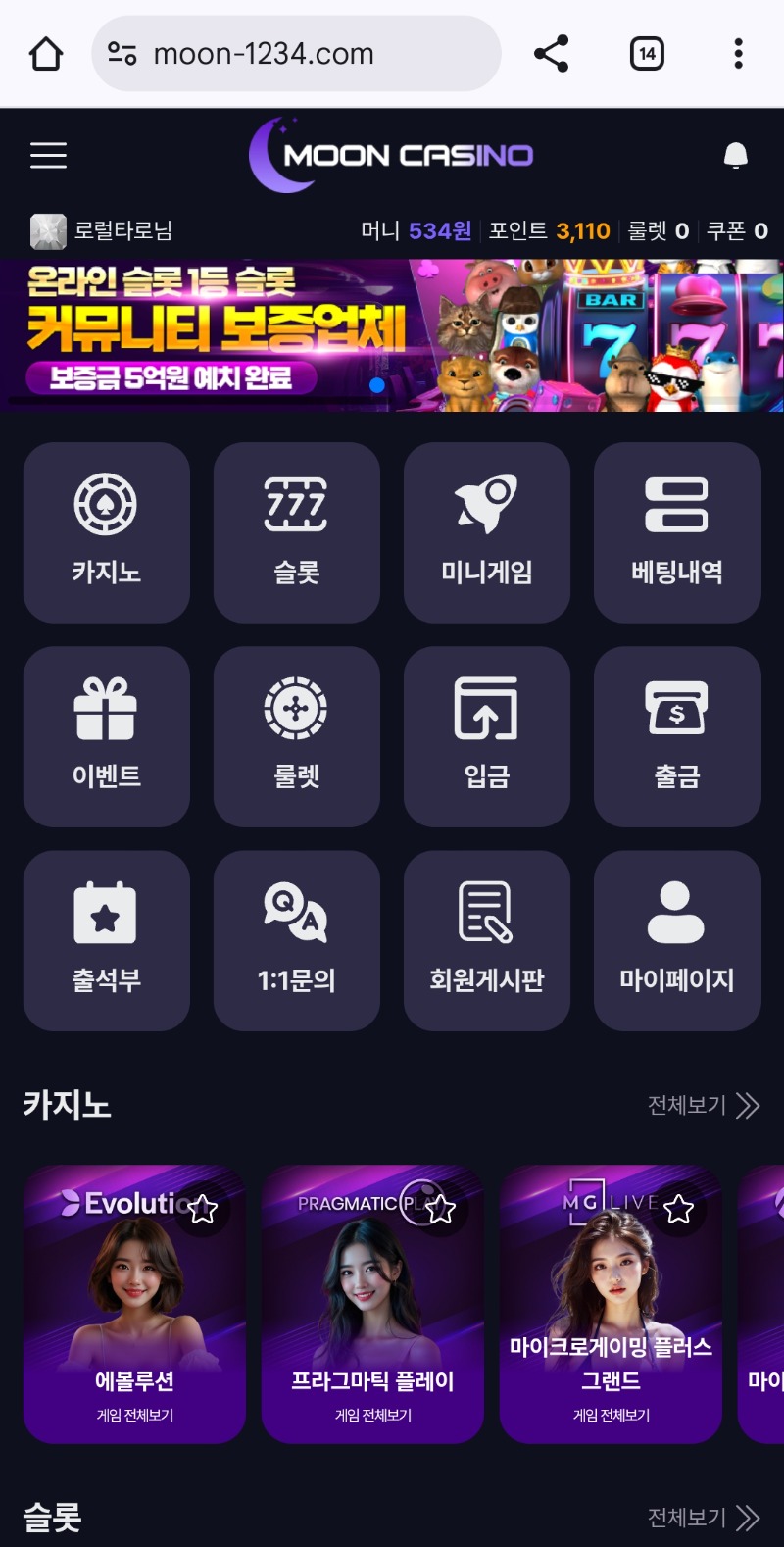
Task: Open the 이벤트 page
Action: click(x=107, y=736)
